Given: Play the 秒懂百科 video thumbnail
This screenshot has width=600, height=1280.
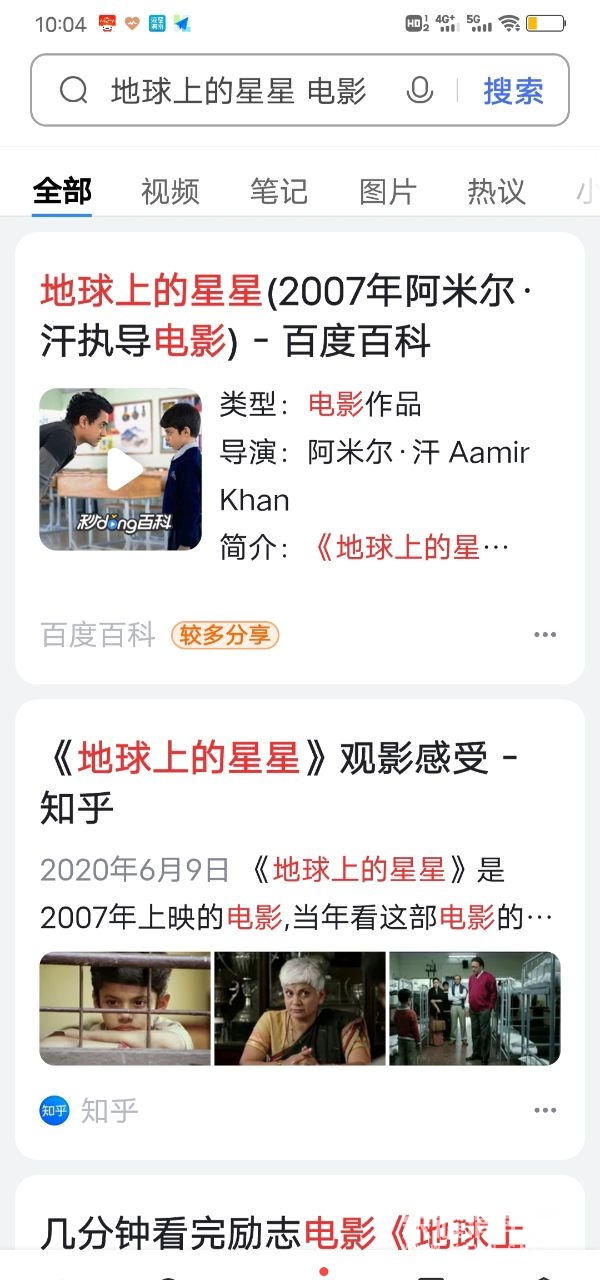Looking at the screenshot, I should [121, 469].
